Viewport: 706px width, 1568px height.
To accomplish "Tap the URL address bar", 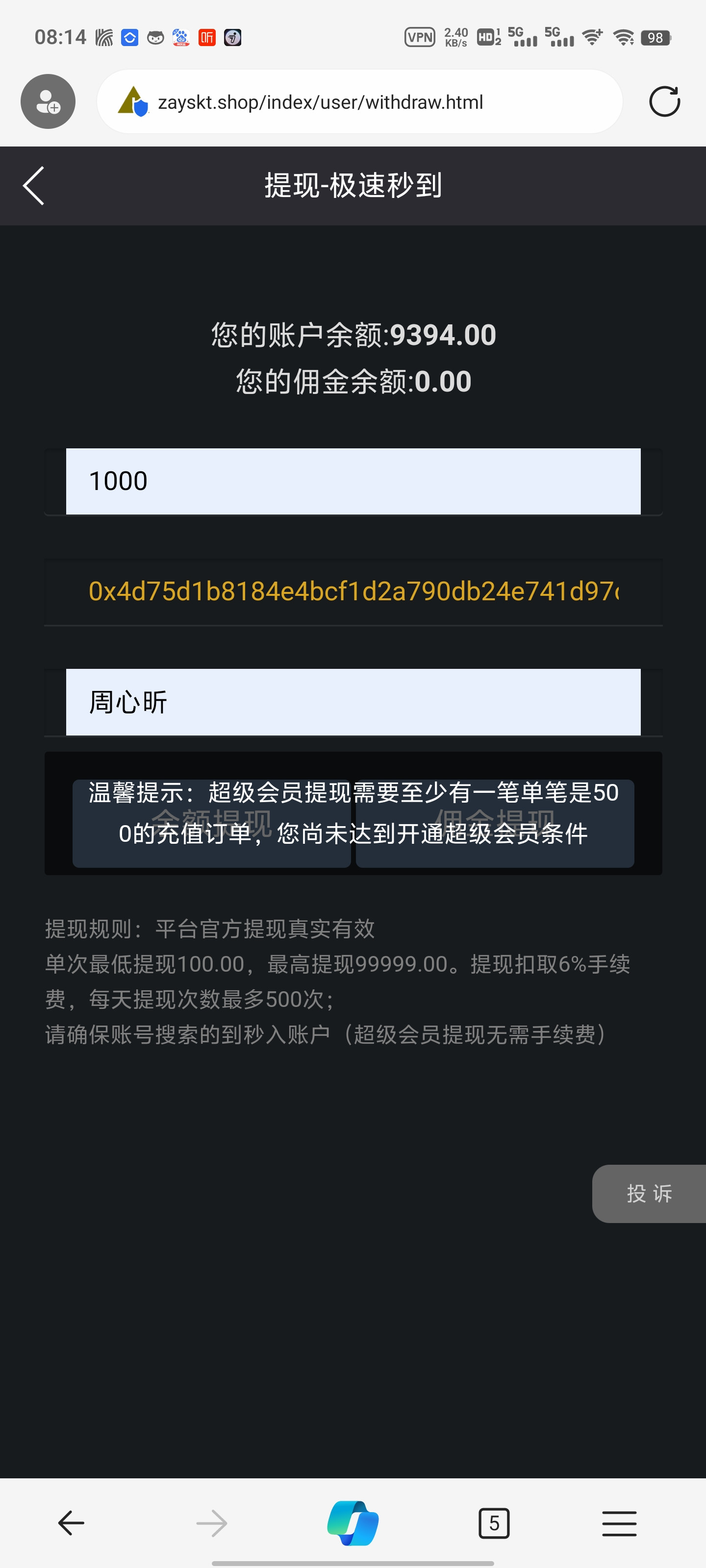I will [359, 101].
